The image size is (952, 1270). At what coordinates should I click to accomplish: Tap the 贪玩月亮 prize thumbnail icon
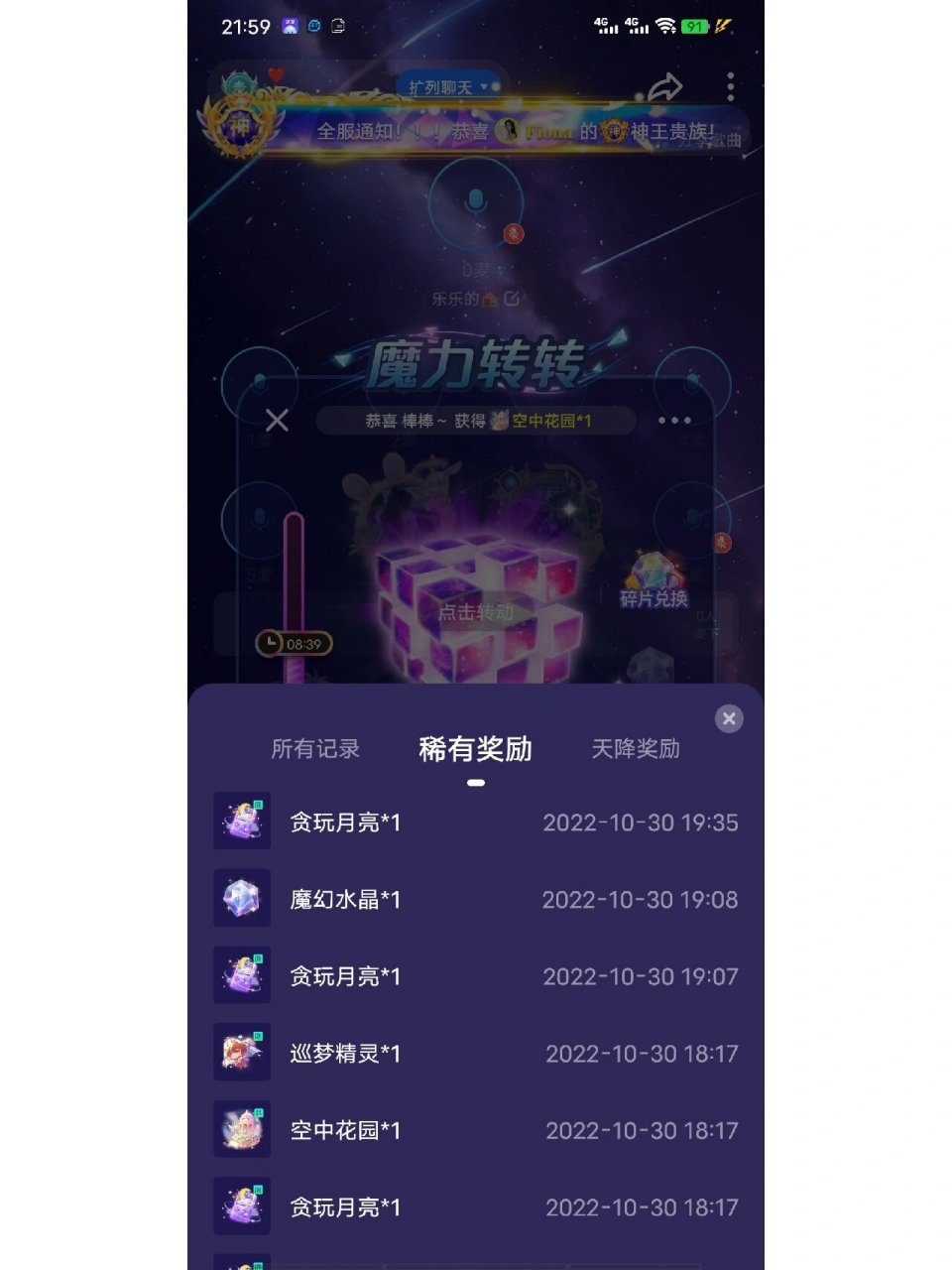click(241, 822)
